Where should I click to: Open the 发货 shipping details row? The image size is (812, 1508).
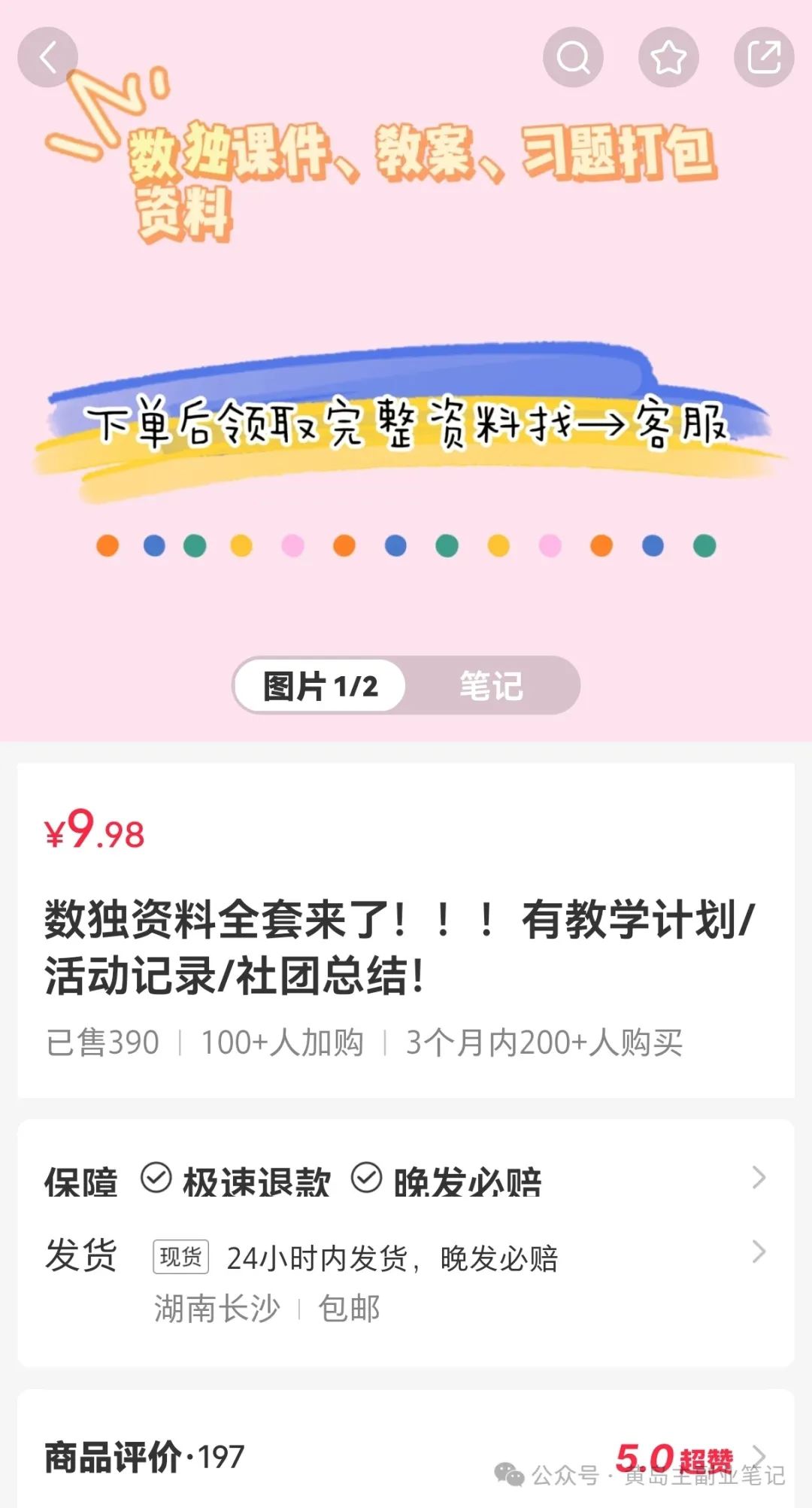[x=406, y=1257]
